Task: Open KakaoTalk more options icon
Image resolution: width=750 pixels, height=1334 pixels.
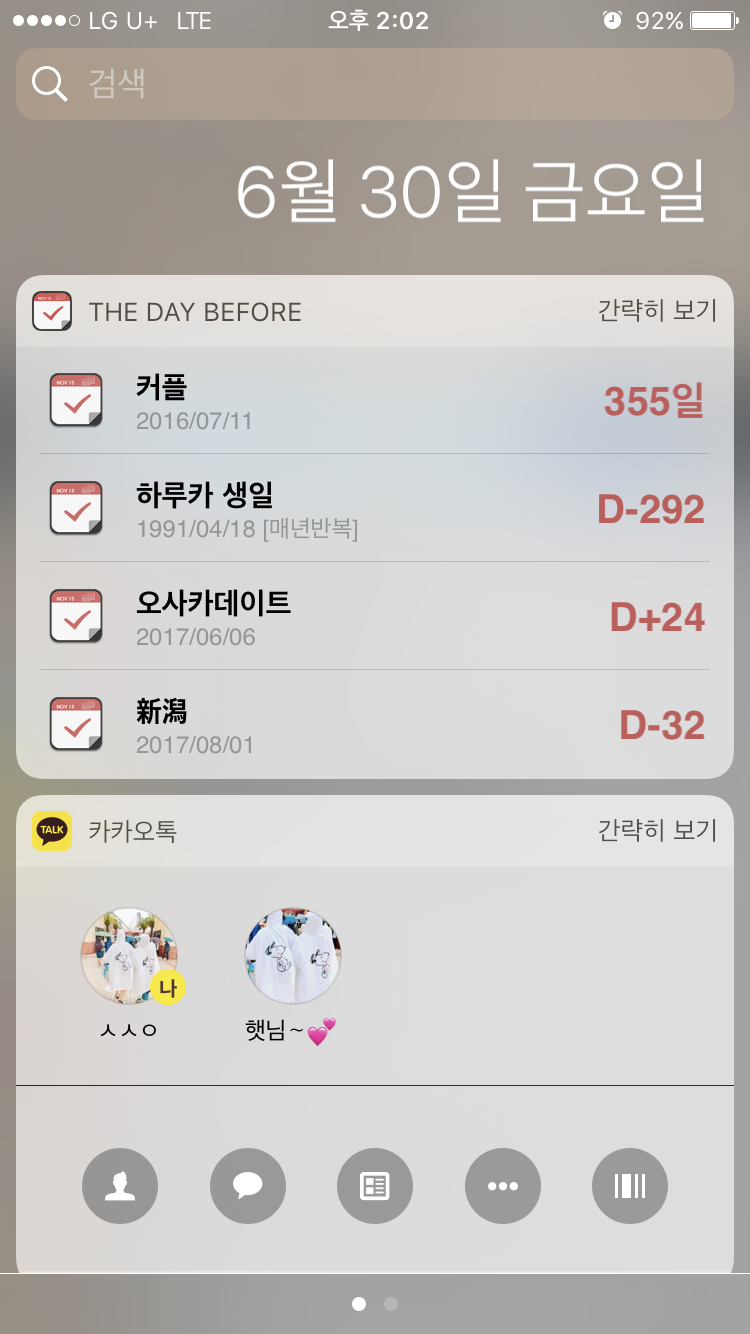Action: click(503, 1186)
